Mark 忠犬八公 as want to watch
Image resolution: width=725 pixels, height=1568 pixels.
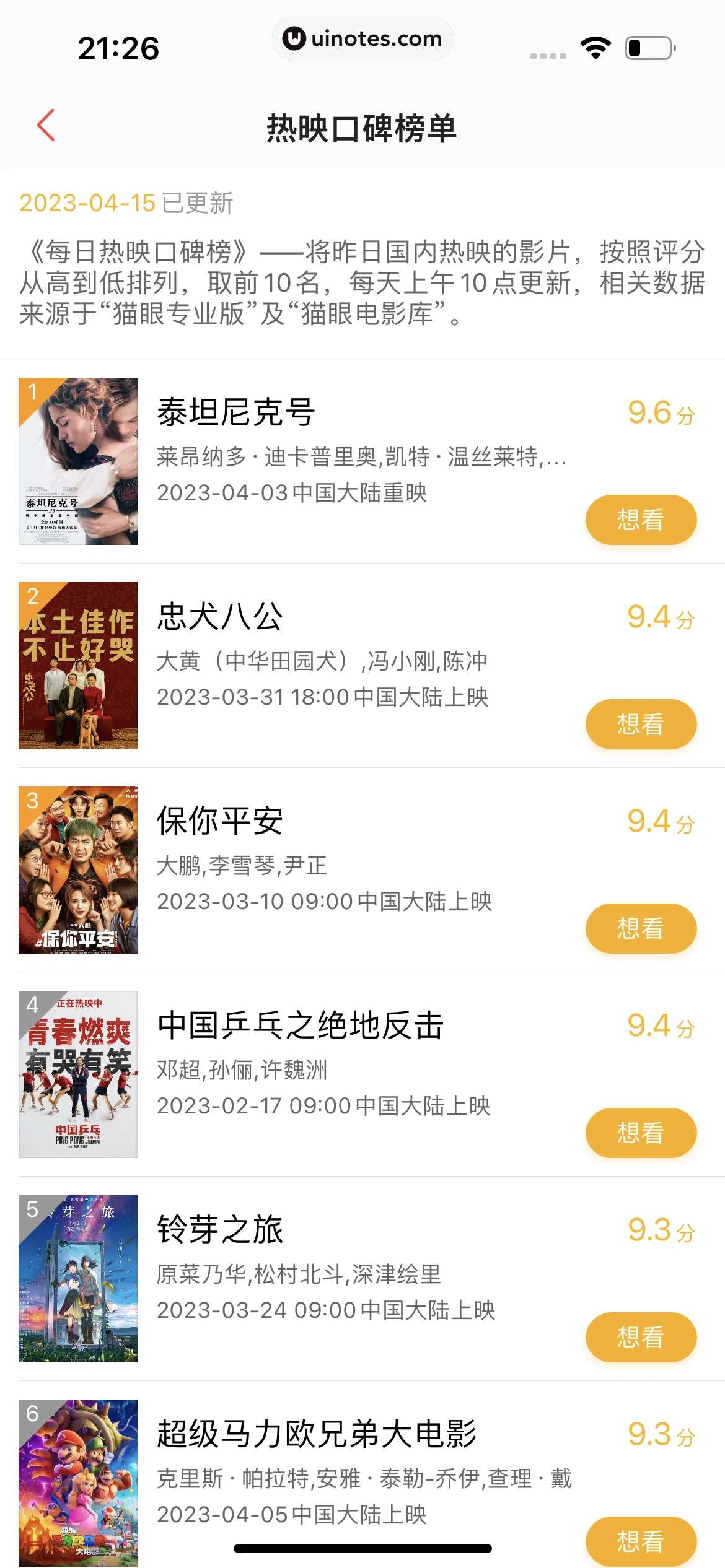pos(641,724)
